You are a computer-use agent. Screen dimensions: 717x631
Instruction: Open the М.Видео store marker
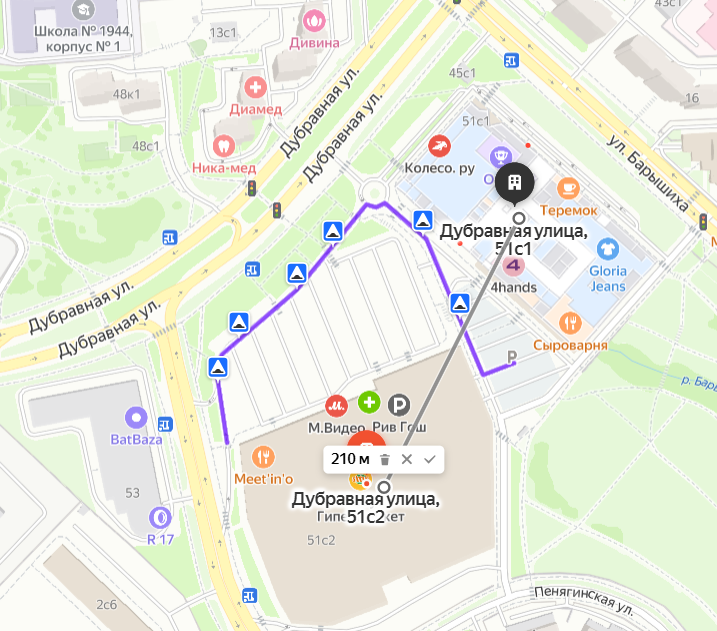tap(337, 404)
